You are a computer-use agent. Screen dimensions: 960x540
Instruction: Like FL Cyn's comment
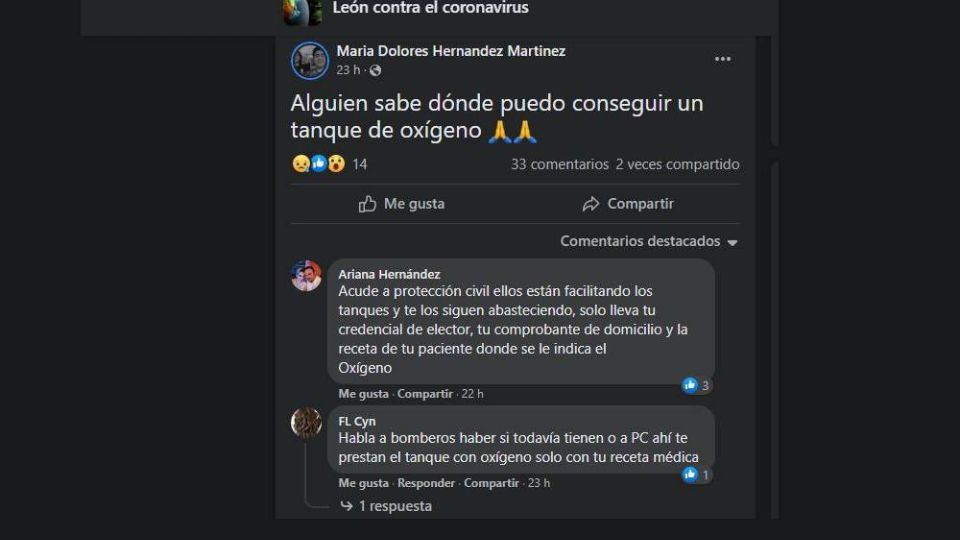(363, 483)
